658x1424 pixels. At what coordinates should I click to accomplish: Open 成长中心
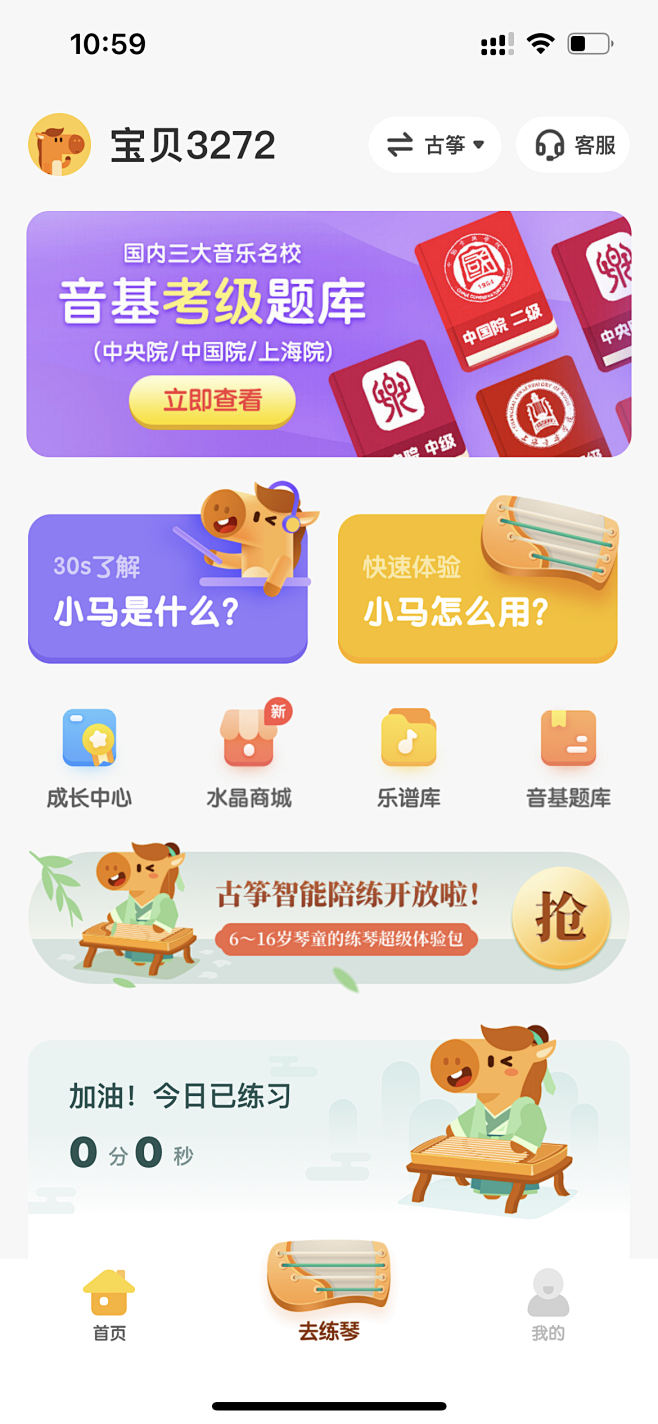89,759
